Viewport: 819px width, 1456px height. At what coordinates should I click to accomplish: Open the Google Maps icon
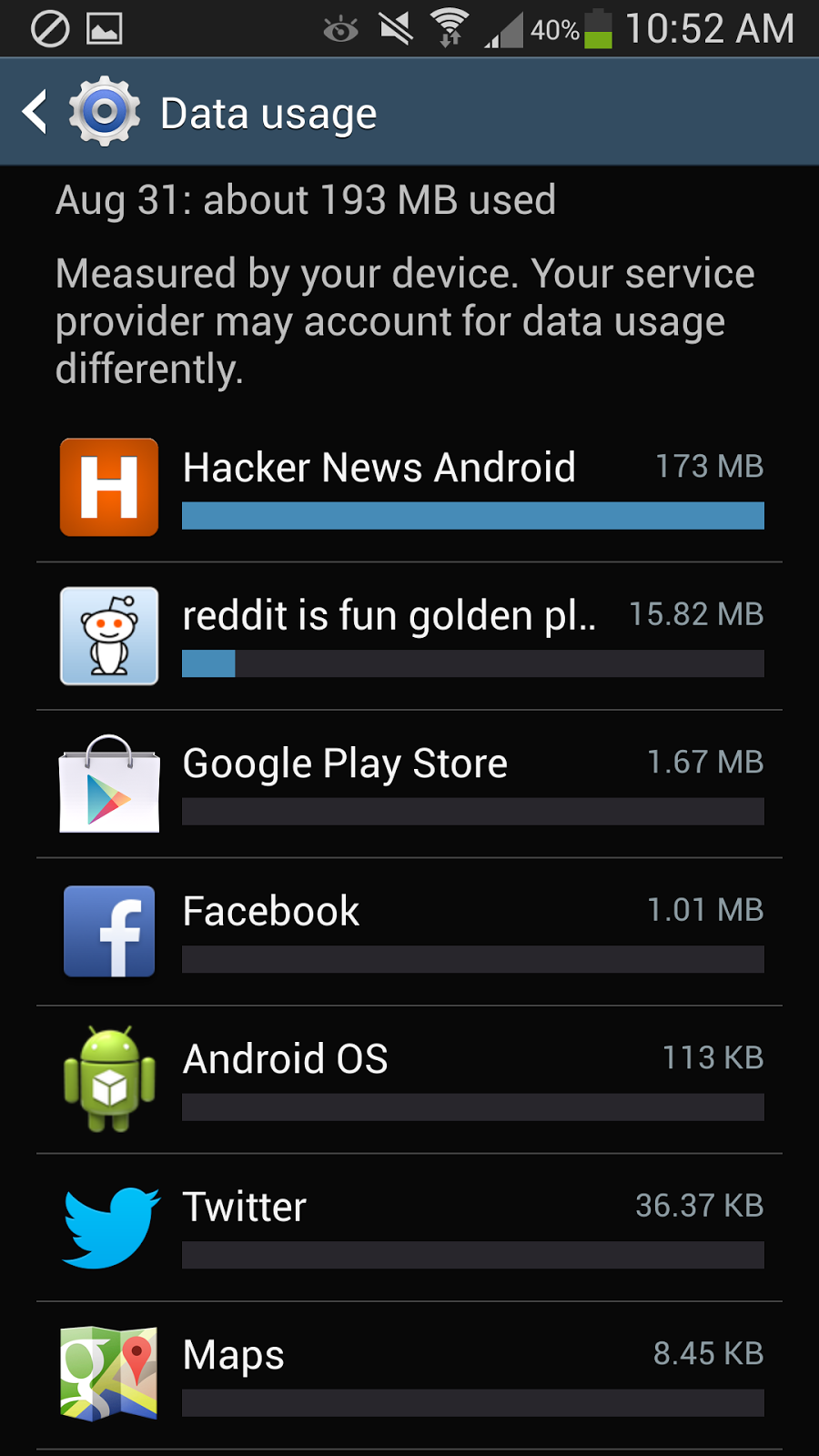108,1372
